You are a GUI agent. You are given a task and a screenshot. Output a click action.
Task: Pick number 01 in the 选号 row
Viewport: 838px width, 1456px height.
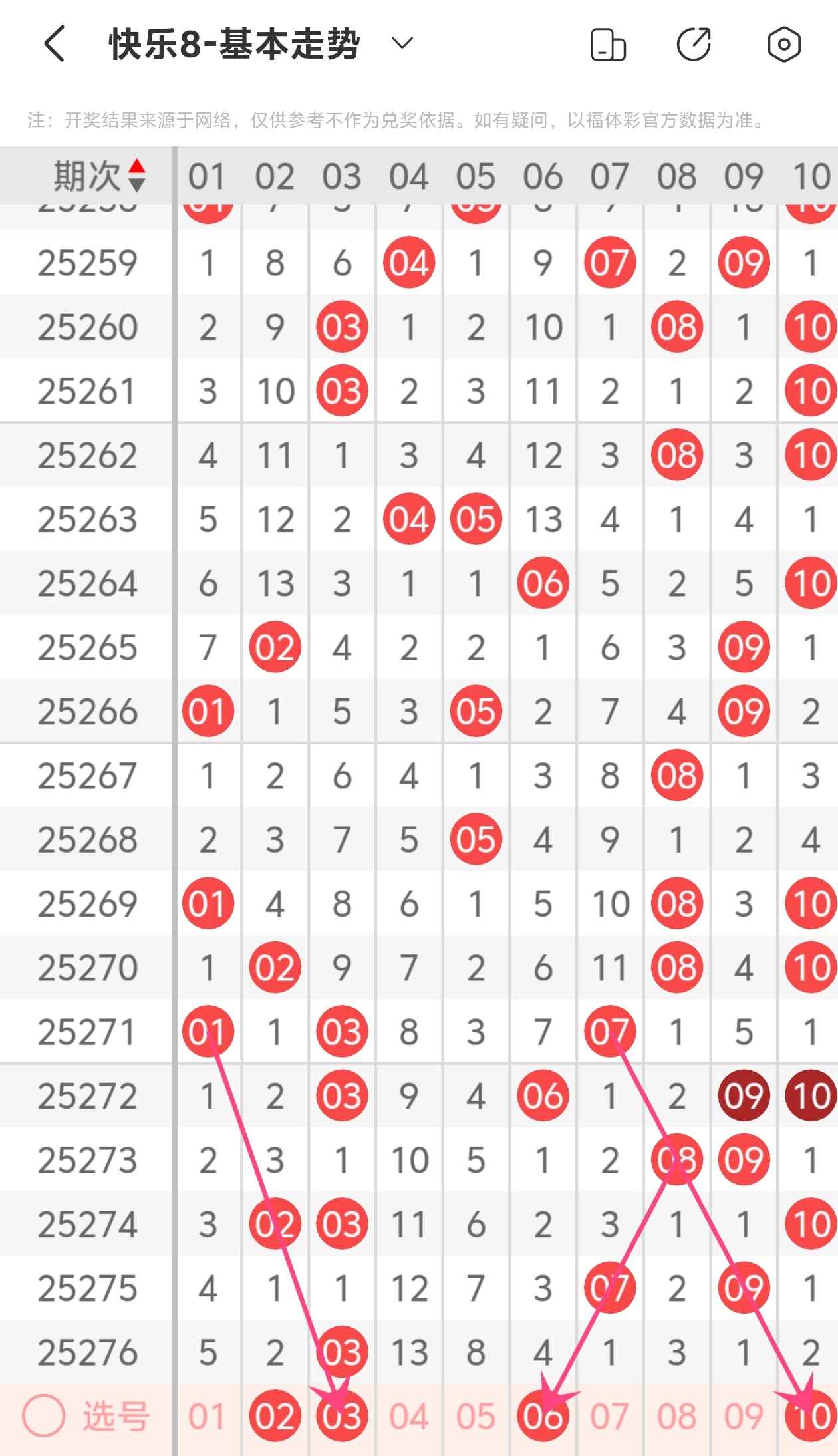(x=208, y=1416)
